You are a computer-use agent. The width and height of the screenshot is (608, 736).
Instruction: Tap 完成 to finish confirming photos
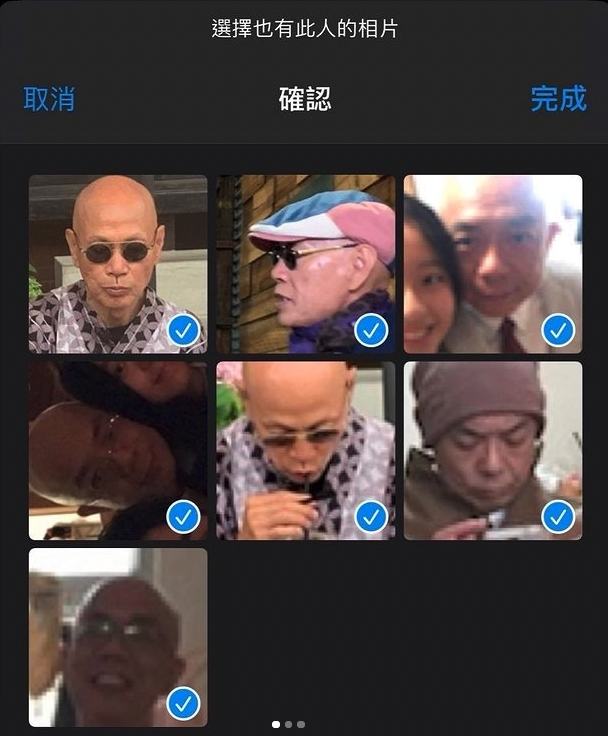tap(558, 99)
